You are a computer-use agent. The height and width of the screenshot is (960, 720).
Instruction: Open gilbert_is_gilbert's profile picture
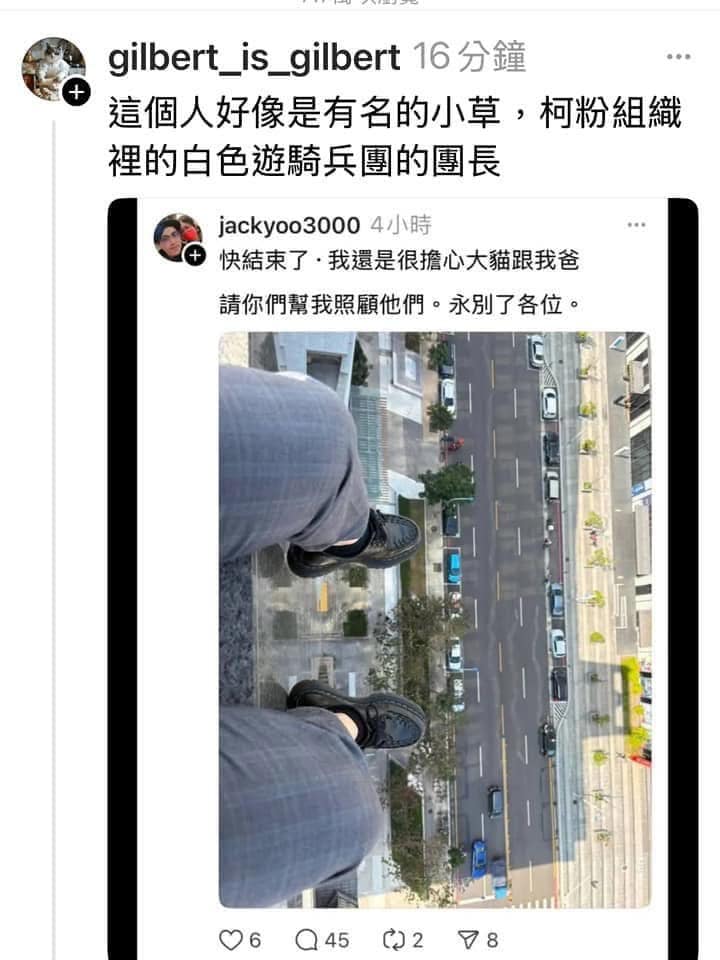click(x=51, y=66)
